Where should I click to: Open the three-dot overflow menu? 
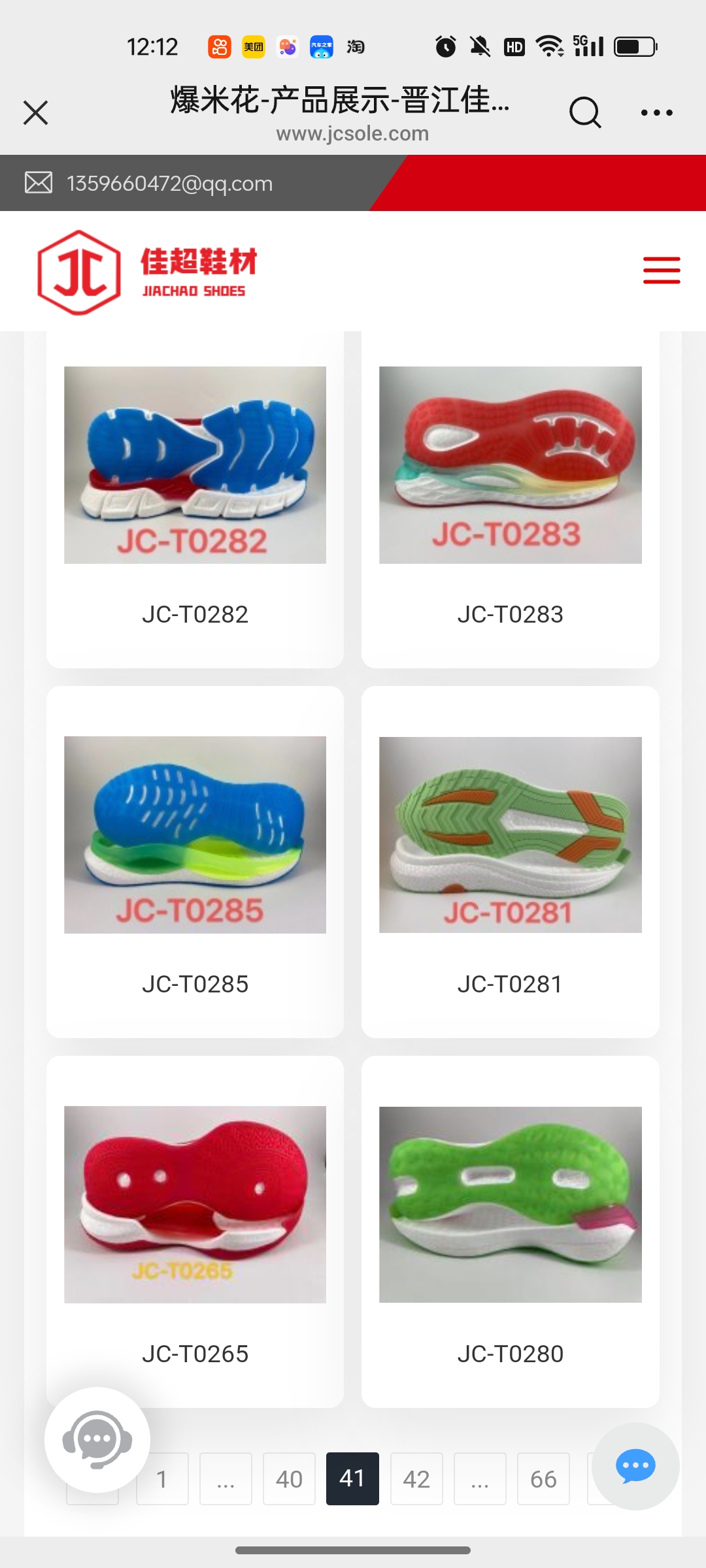[656, 112]
